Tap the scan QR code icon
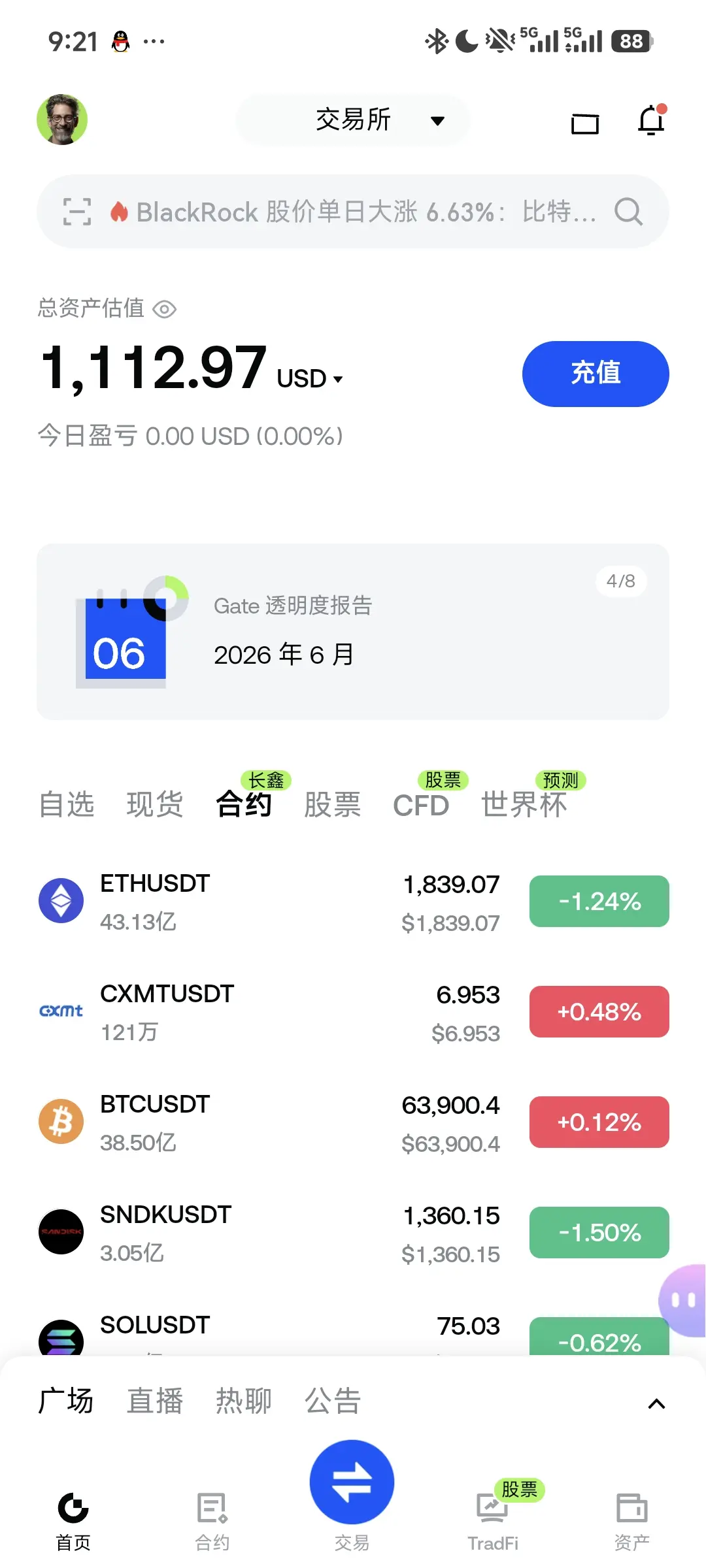This screenshot has width=706, height=1568. tap(77, 212)
